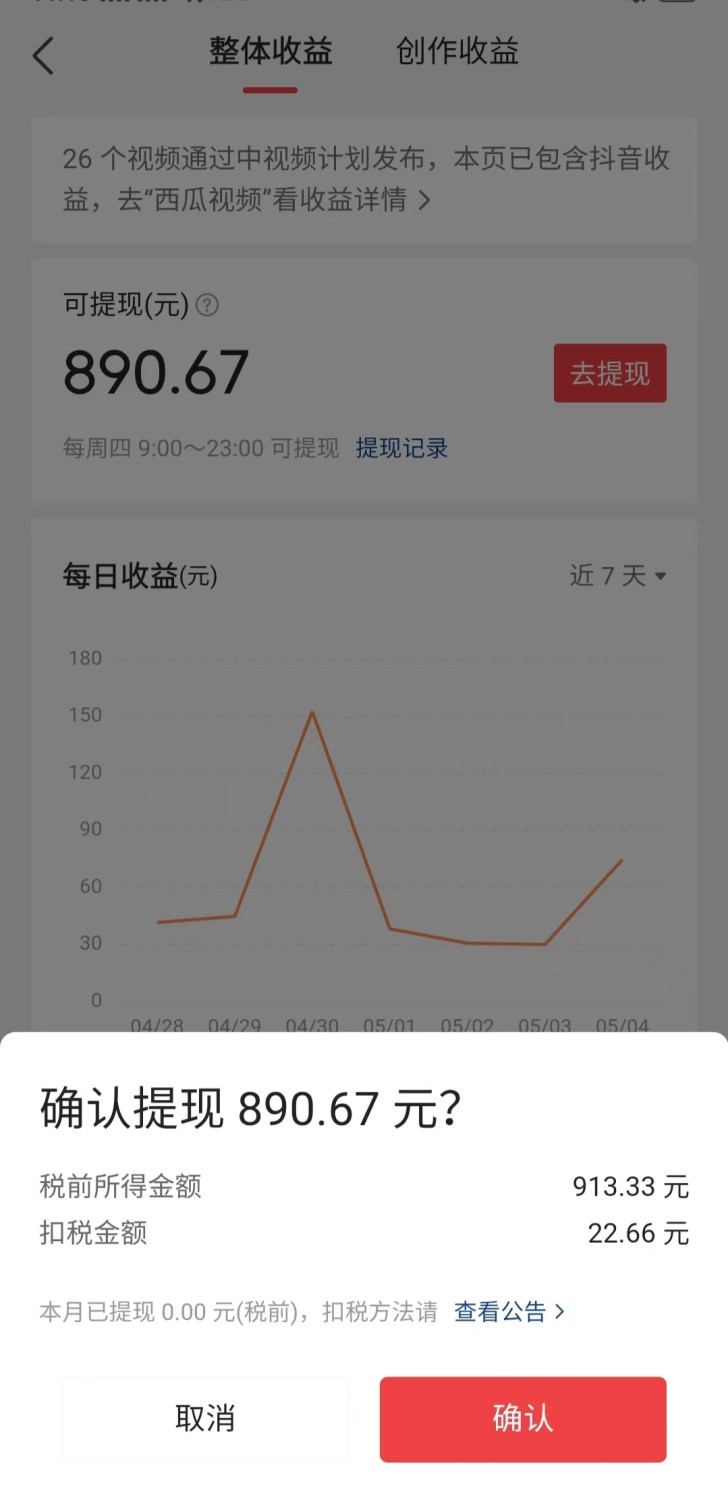728x1488 pixels.
Task: Tap the chevron to view 西瓜视频 earnings details
Action: point(426,200)
